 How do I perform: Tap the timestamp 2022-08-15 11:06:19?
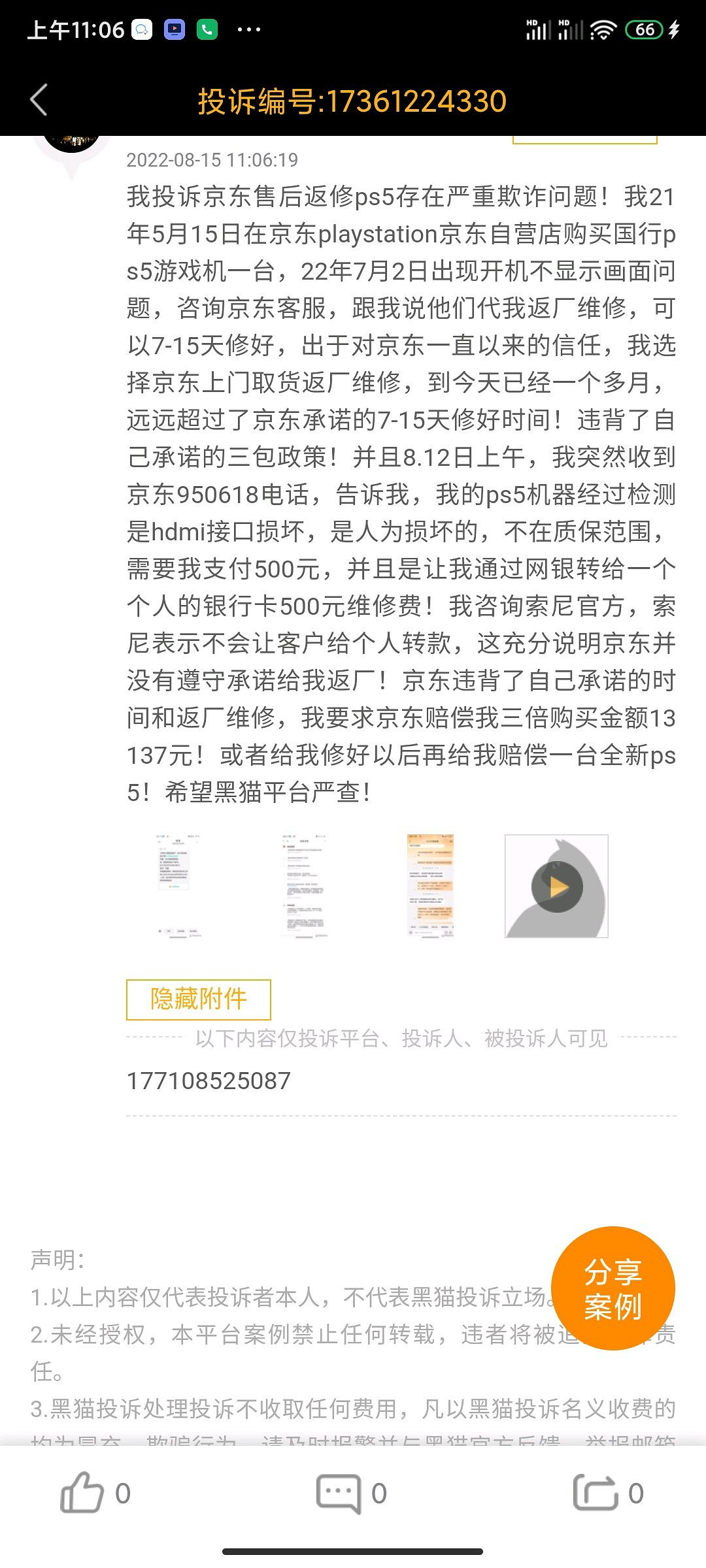coord(214,161)
